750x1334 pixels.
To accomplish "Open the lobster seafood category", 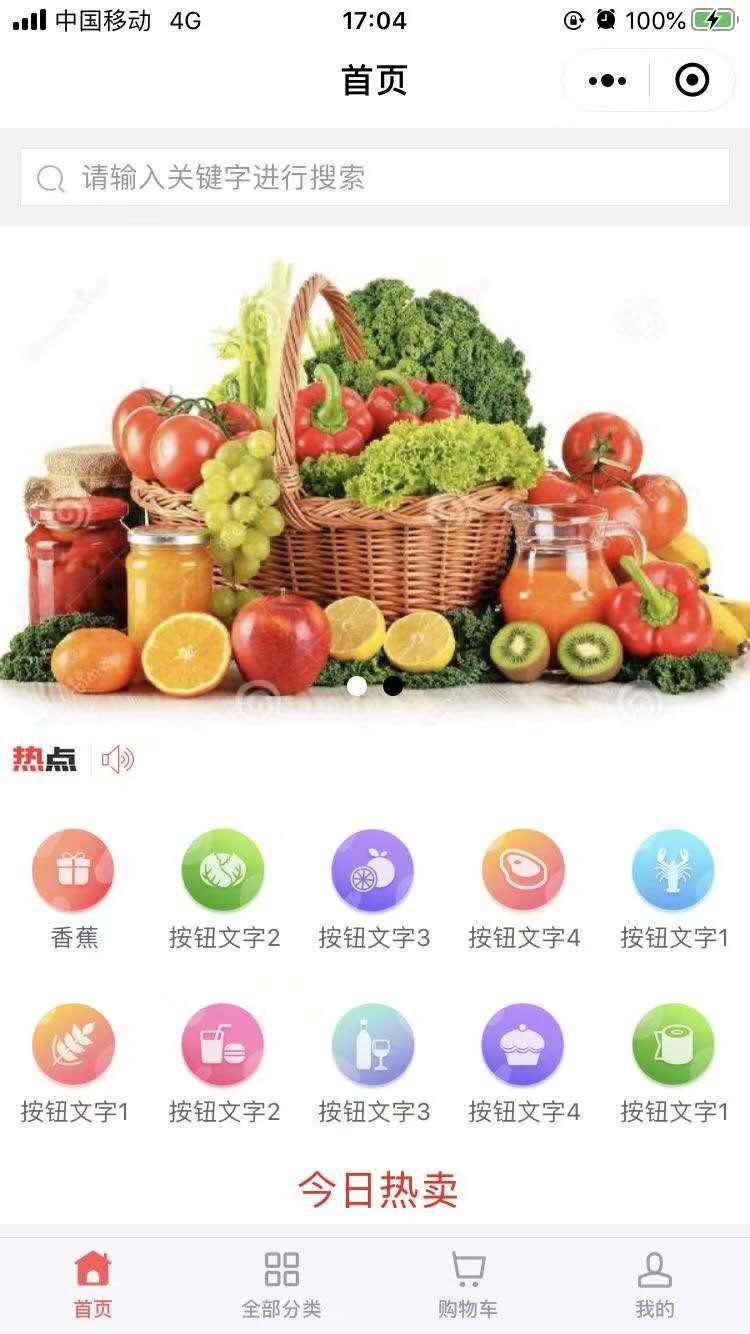I will [x=673, y=871].
